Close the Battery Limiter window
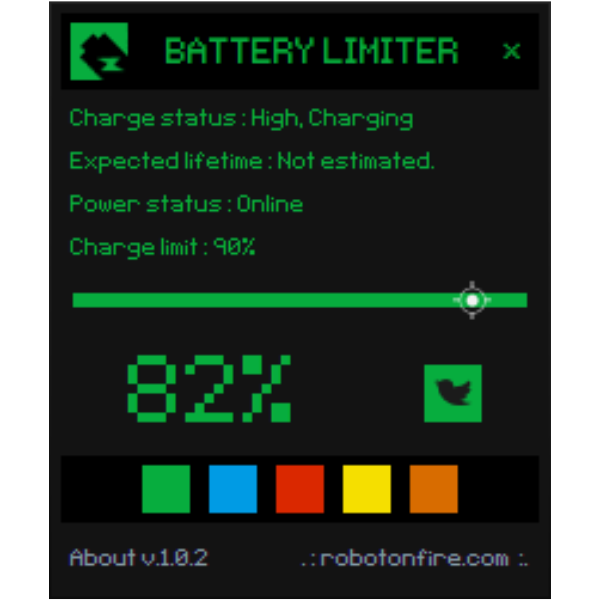Viewport: 600px width, 600px height. pyautogui.click(x=511, y=51)
